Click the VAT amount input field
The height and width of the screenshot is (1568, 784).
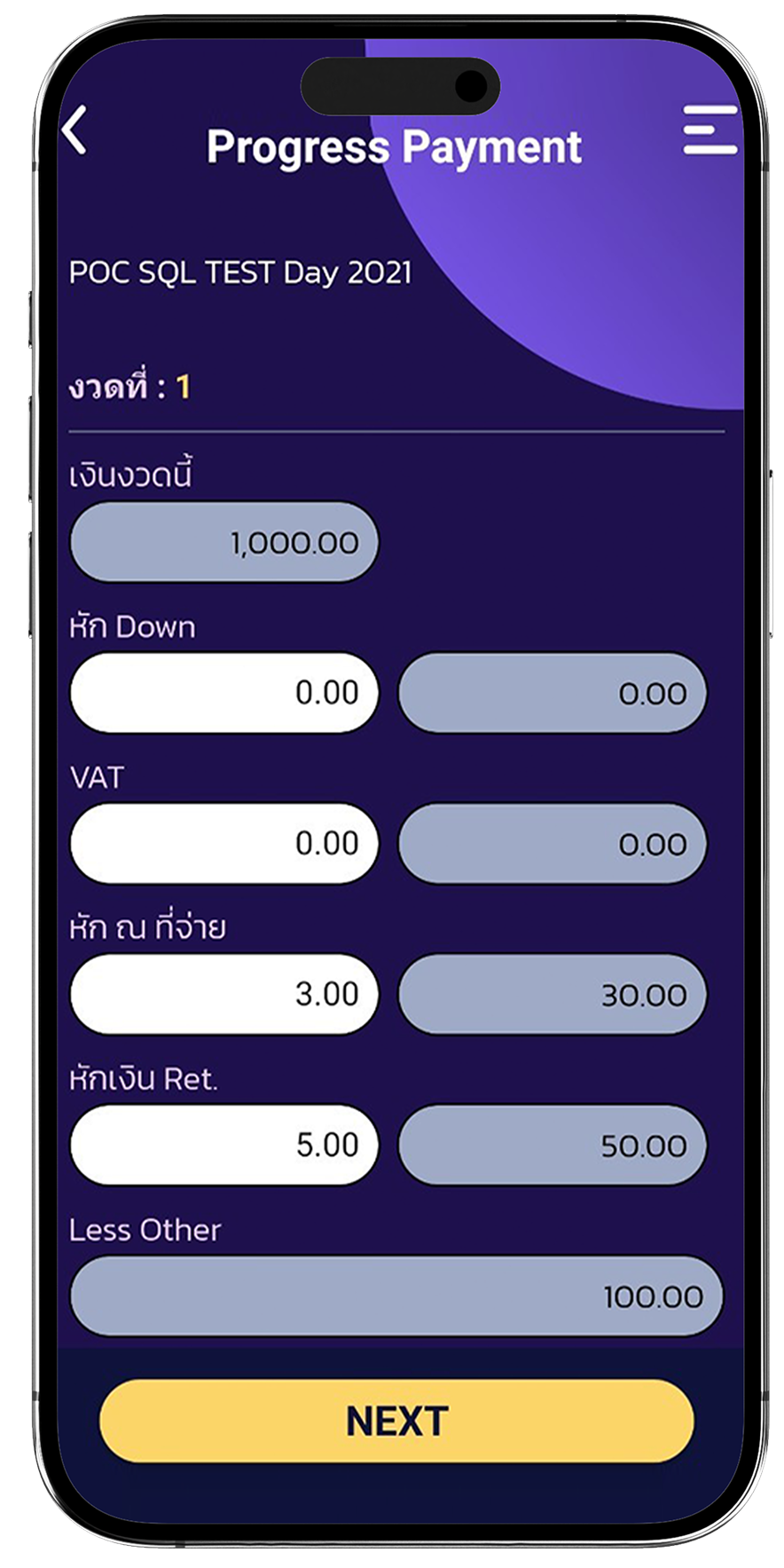pyautogui.click(x=224, y=843)
